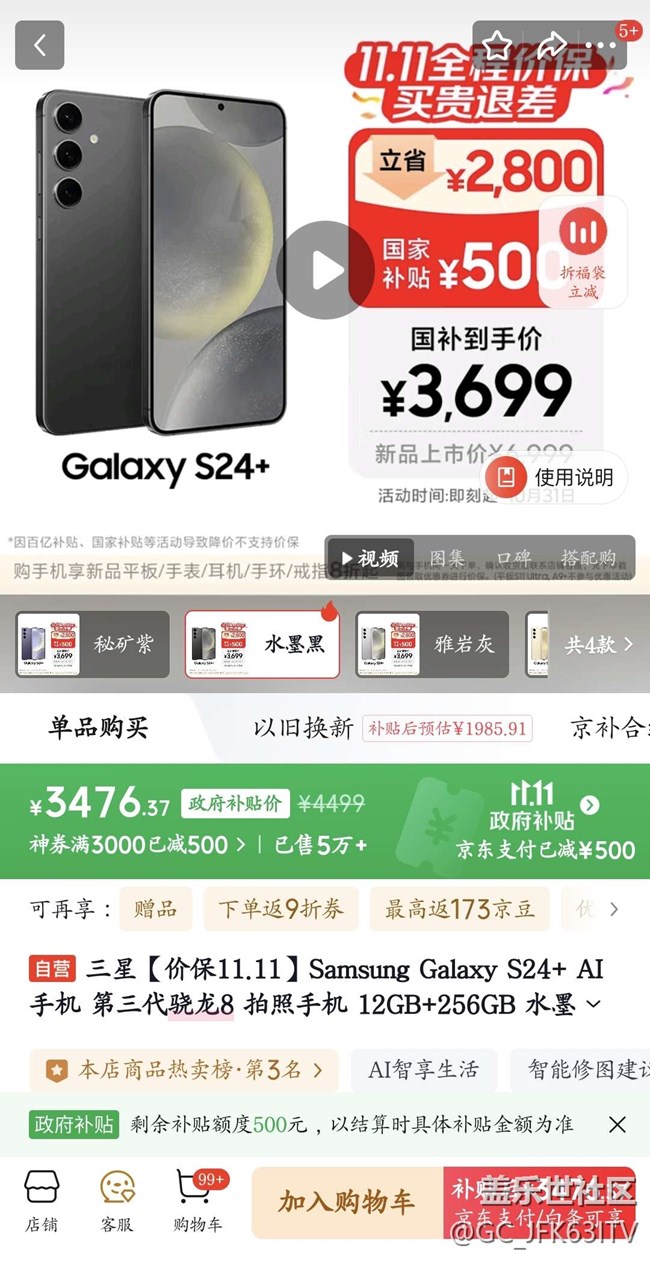Switch to the 口碑 reviews tab
Image resolution: width=650 pixels, height=1266 pixels.
click(x=512, y=558)
